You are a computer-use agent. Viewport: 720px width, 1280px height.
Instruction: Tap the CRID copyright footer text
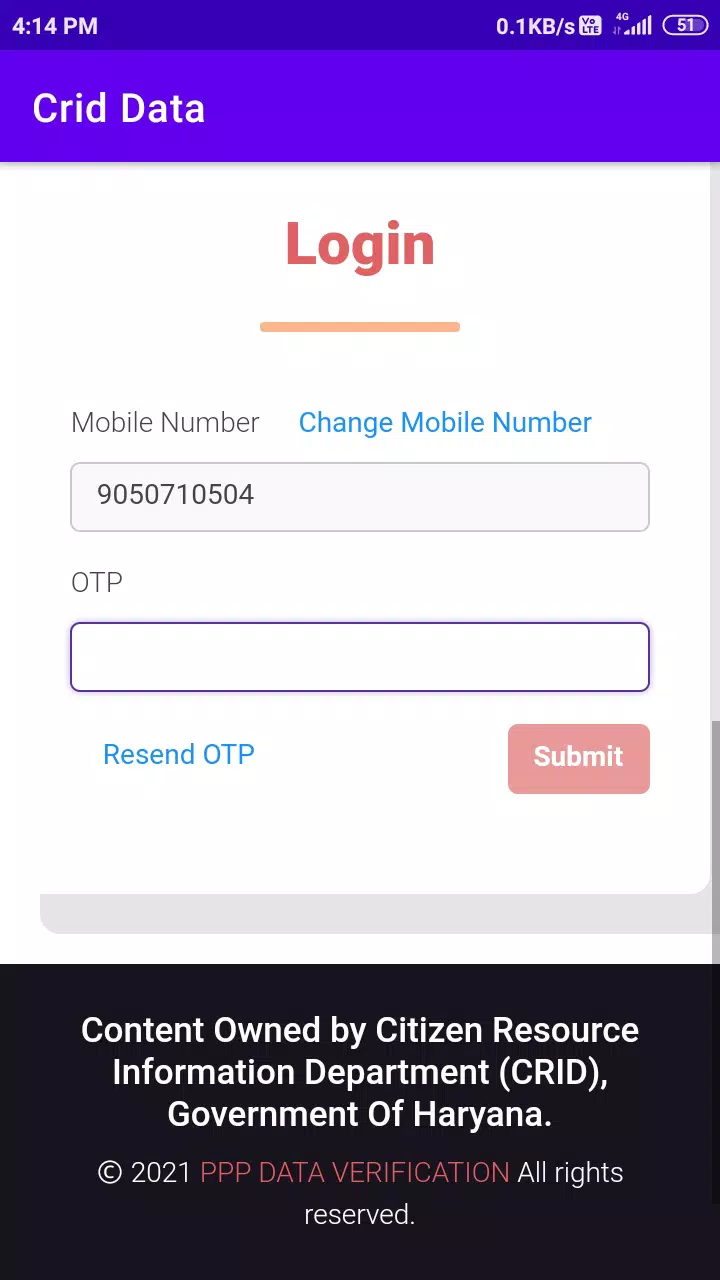360,1072
